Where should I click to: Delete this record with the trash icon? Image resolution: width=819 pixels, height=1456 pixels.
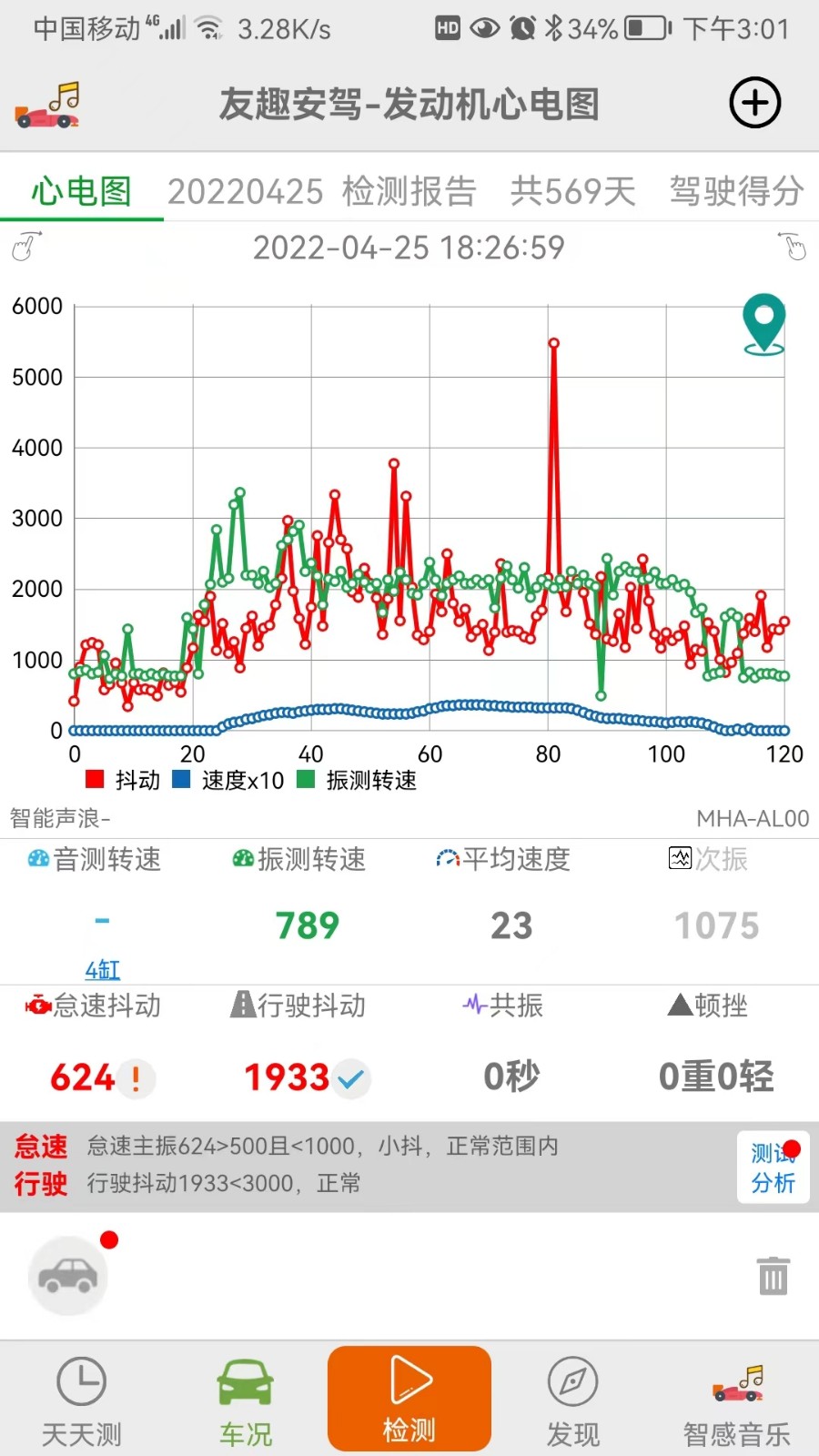click(x=773, y=1276)
